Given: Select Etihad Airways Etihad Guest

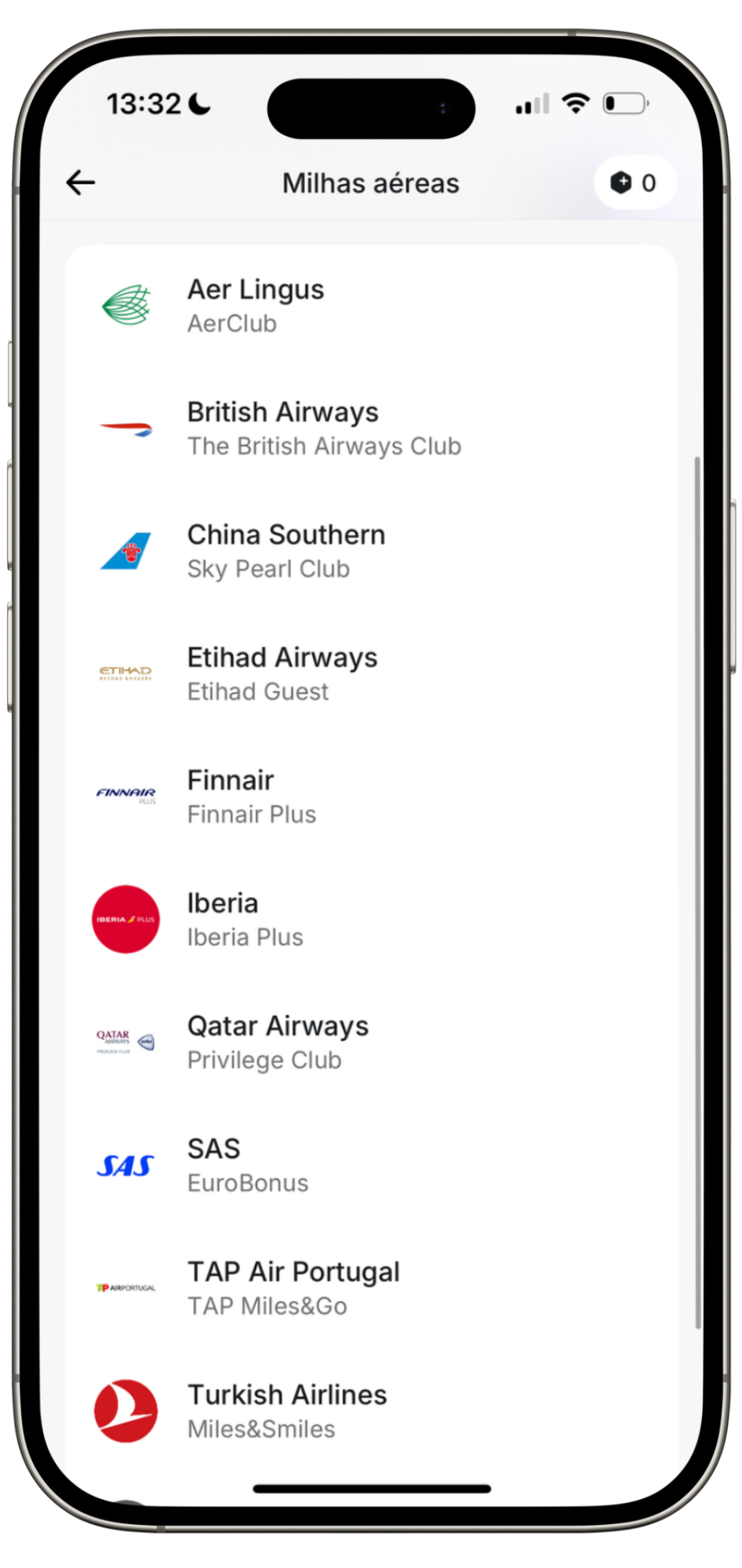Looking at the screenshot, I should pos(370,674).
